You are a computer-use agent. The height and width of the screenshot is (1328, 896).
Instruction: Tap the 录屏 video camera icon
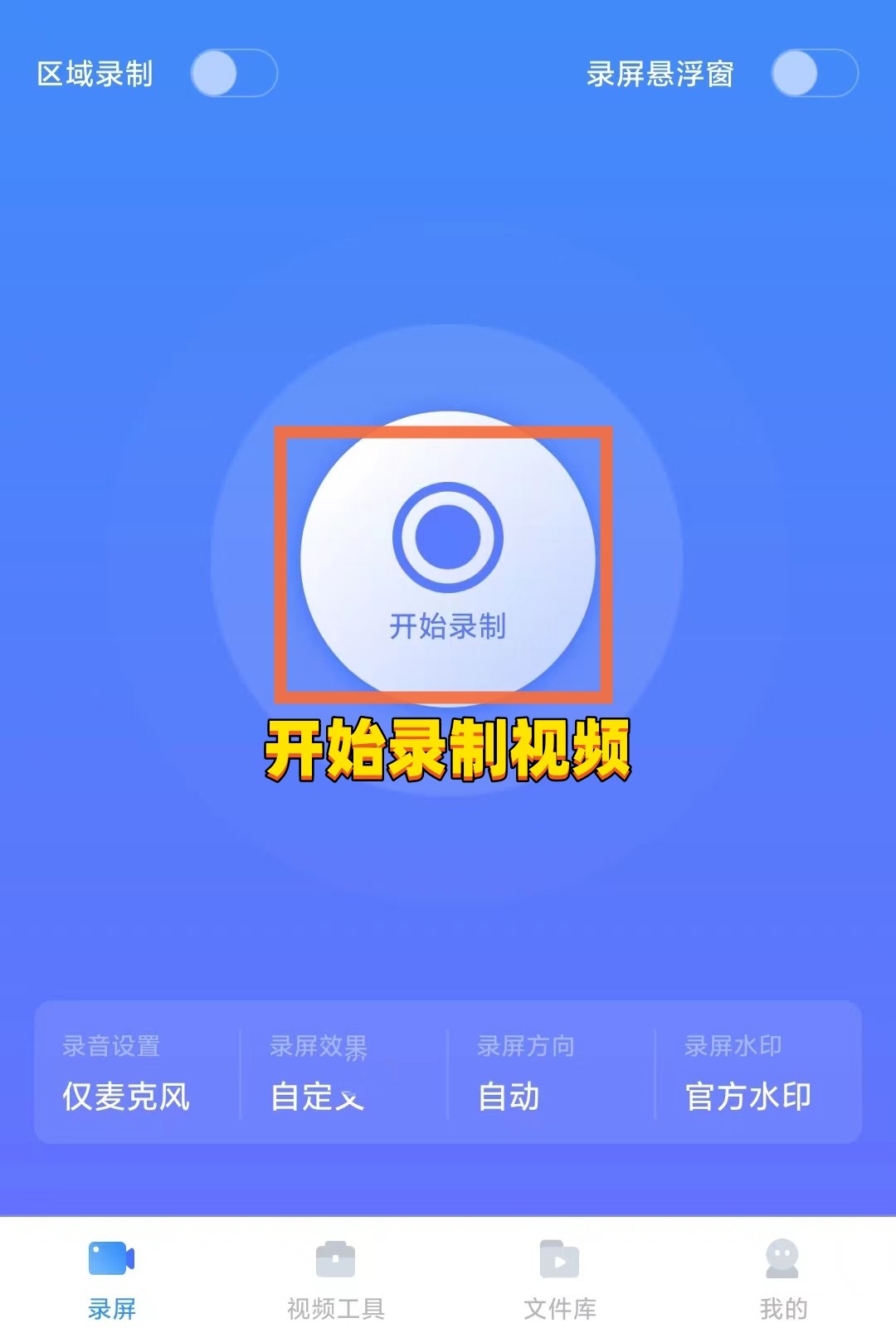(x=112, y=1259)
